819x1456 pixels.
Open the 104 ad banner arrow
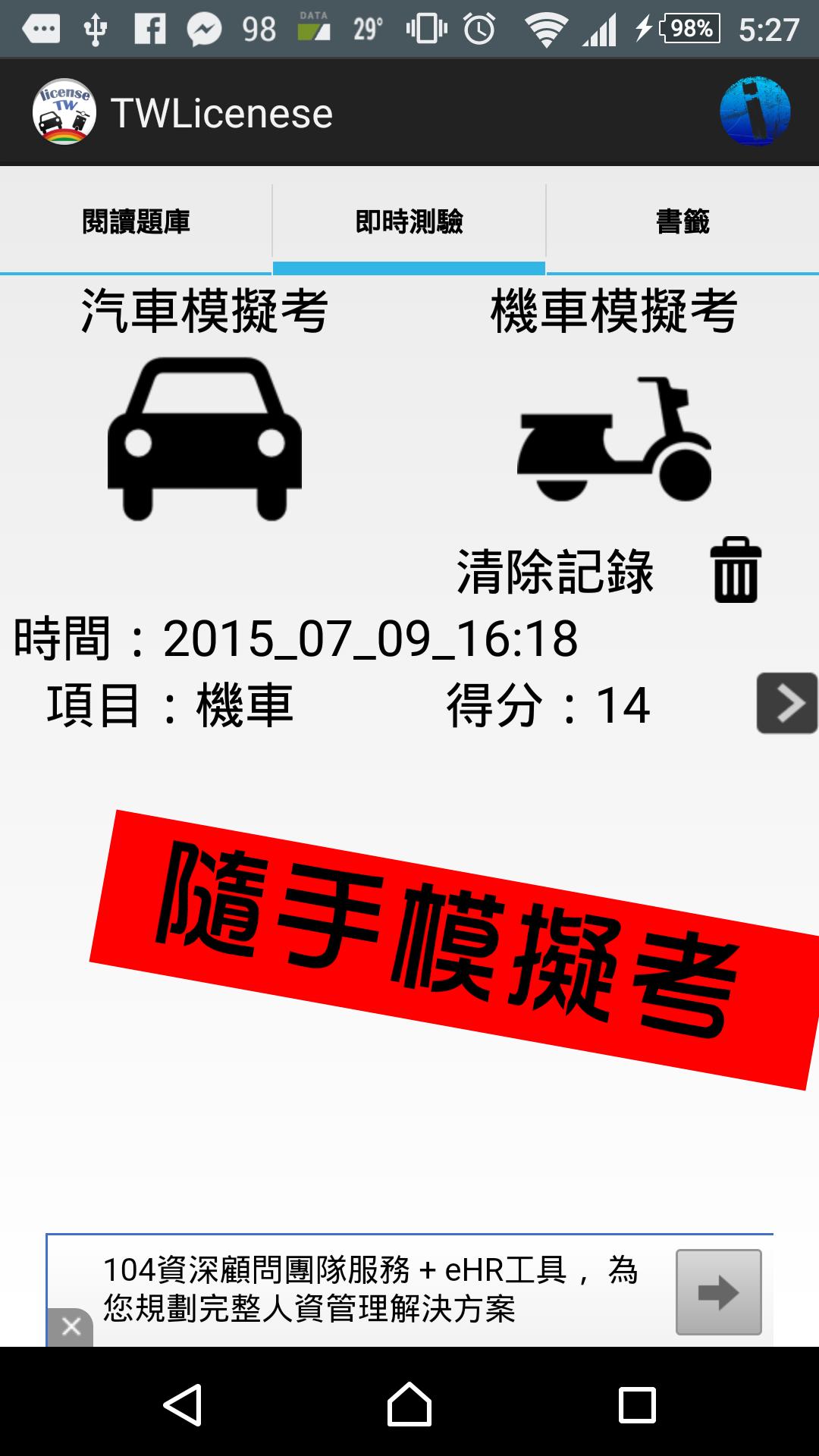718,1292
